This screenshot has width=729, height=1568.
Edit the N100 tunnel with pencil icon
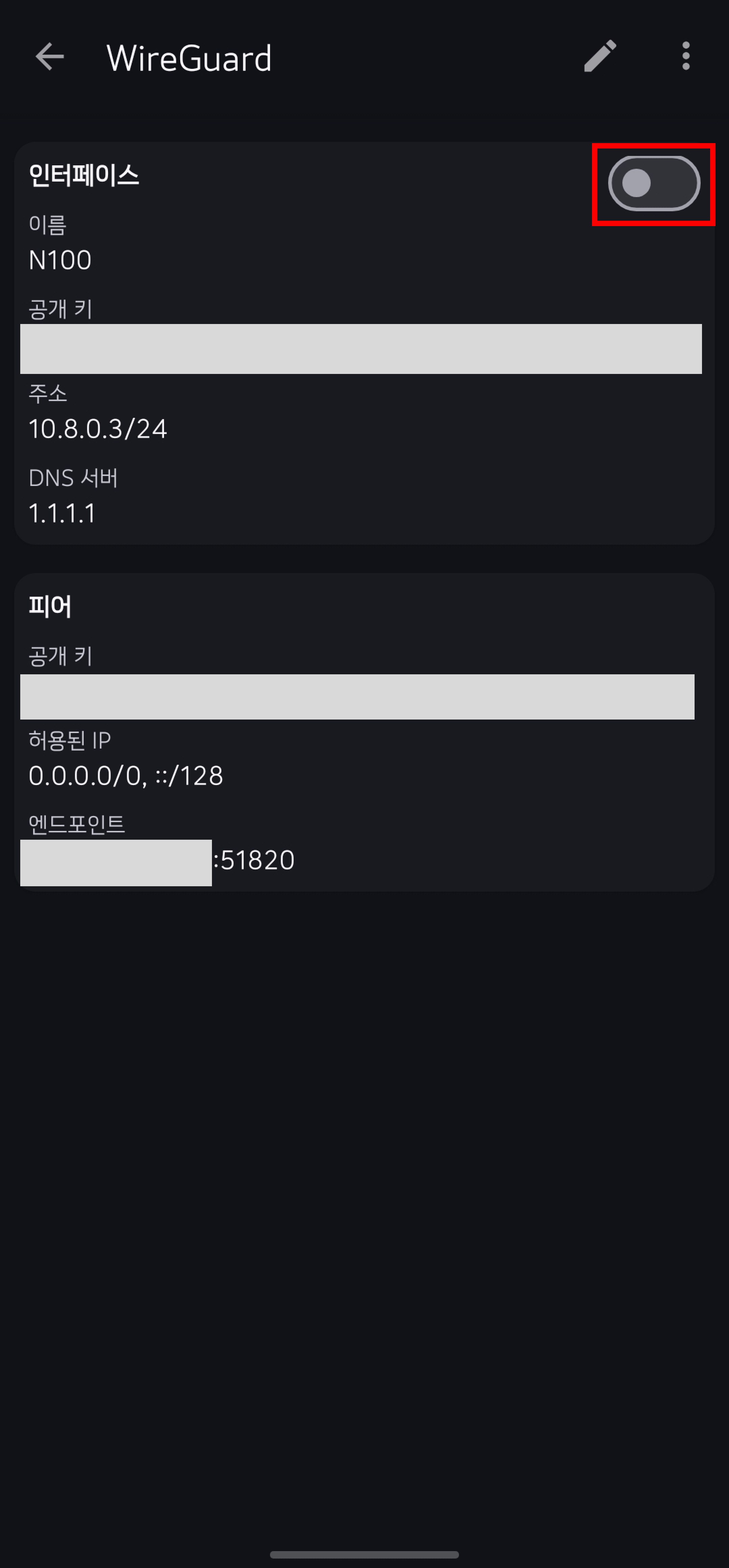coord(600,57)
